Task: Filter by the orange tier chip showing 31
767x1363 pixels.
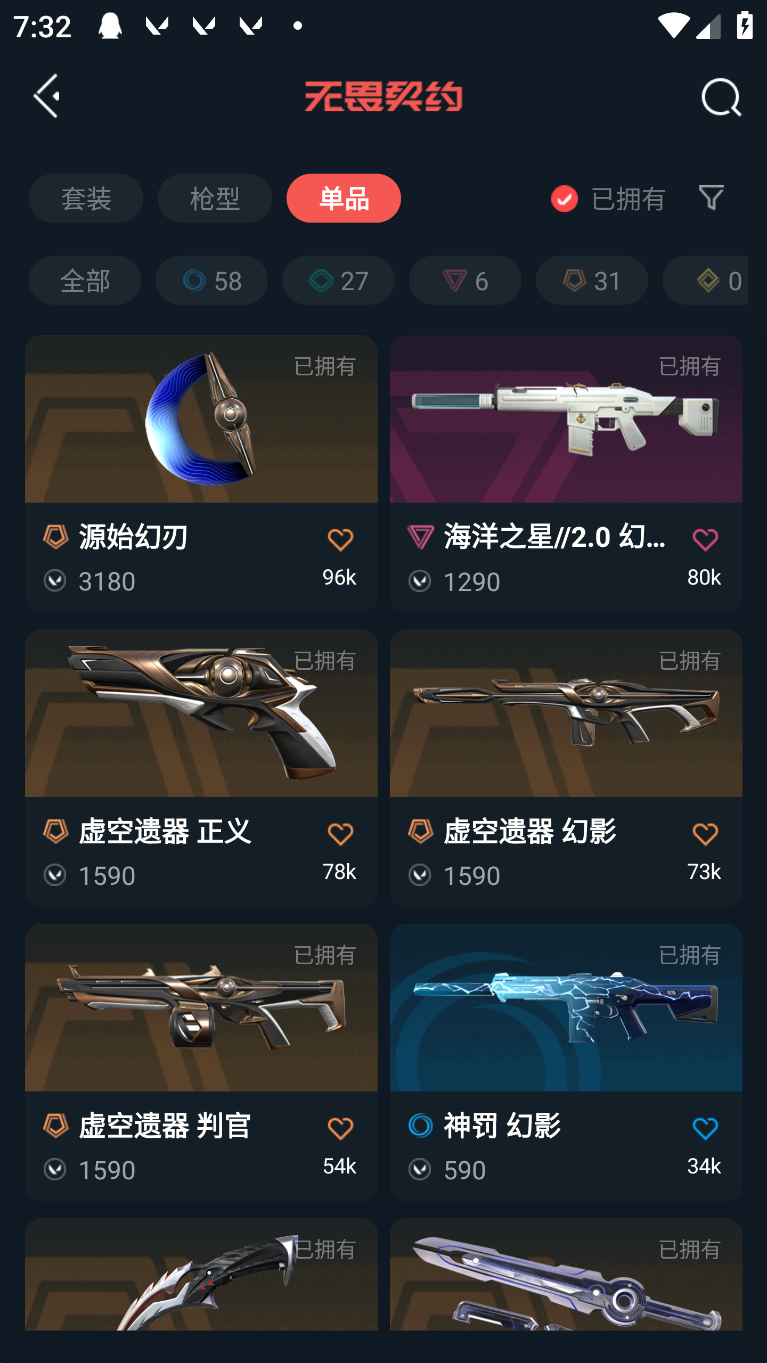Action: [x=592, y=281]
